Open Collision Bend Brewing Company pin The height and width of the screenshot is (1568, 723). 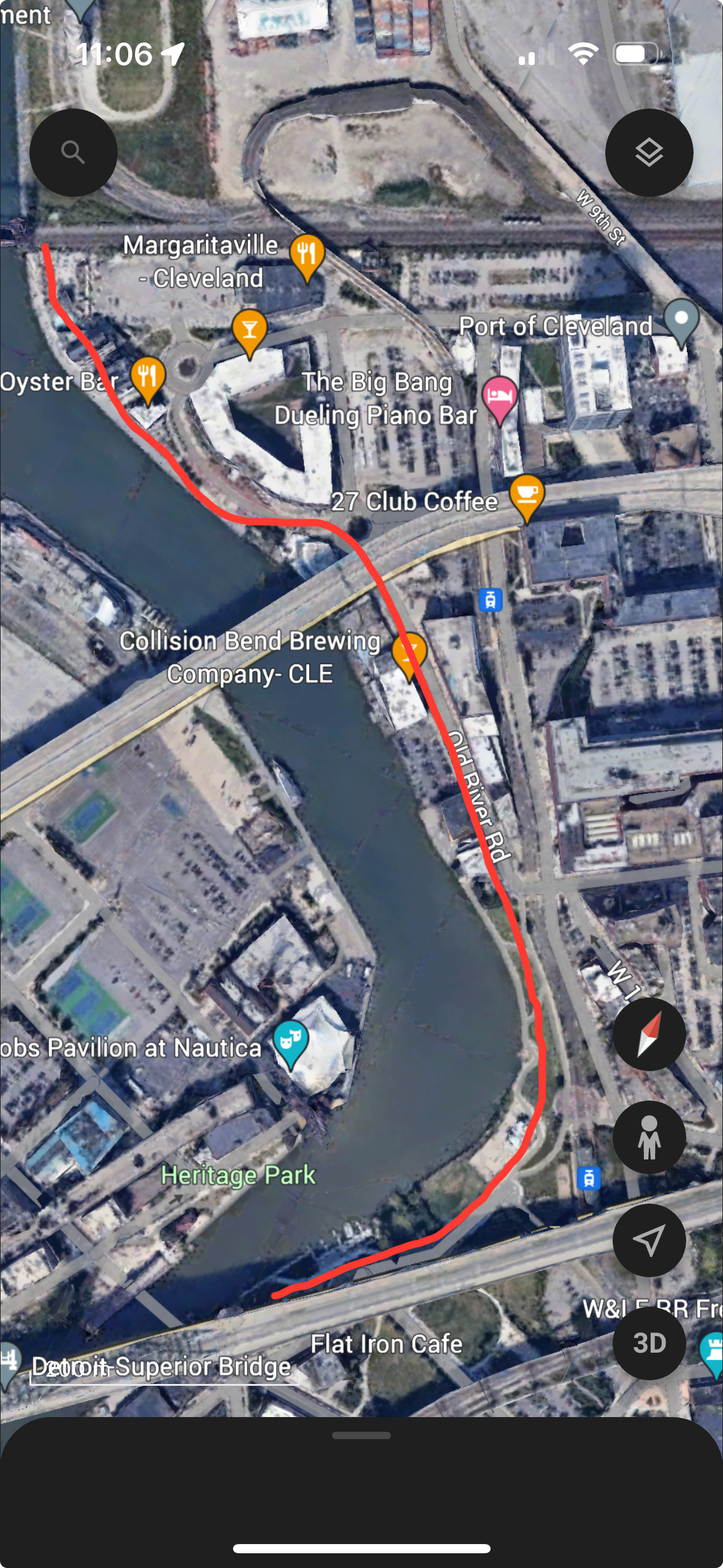tap(409, 655)
